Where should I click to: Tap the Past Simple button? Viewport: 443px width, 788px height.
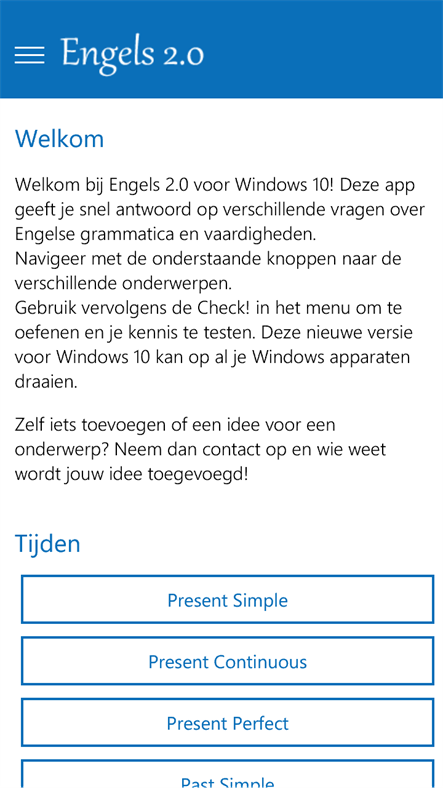click(x=227, y=774)
